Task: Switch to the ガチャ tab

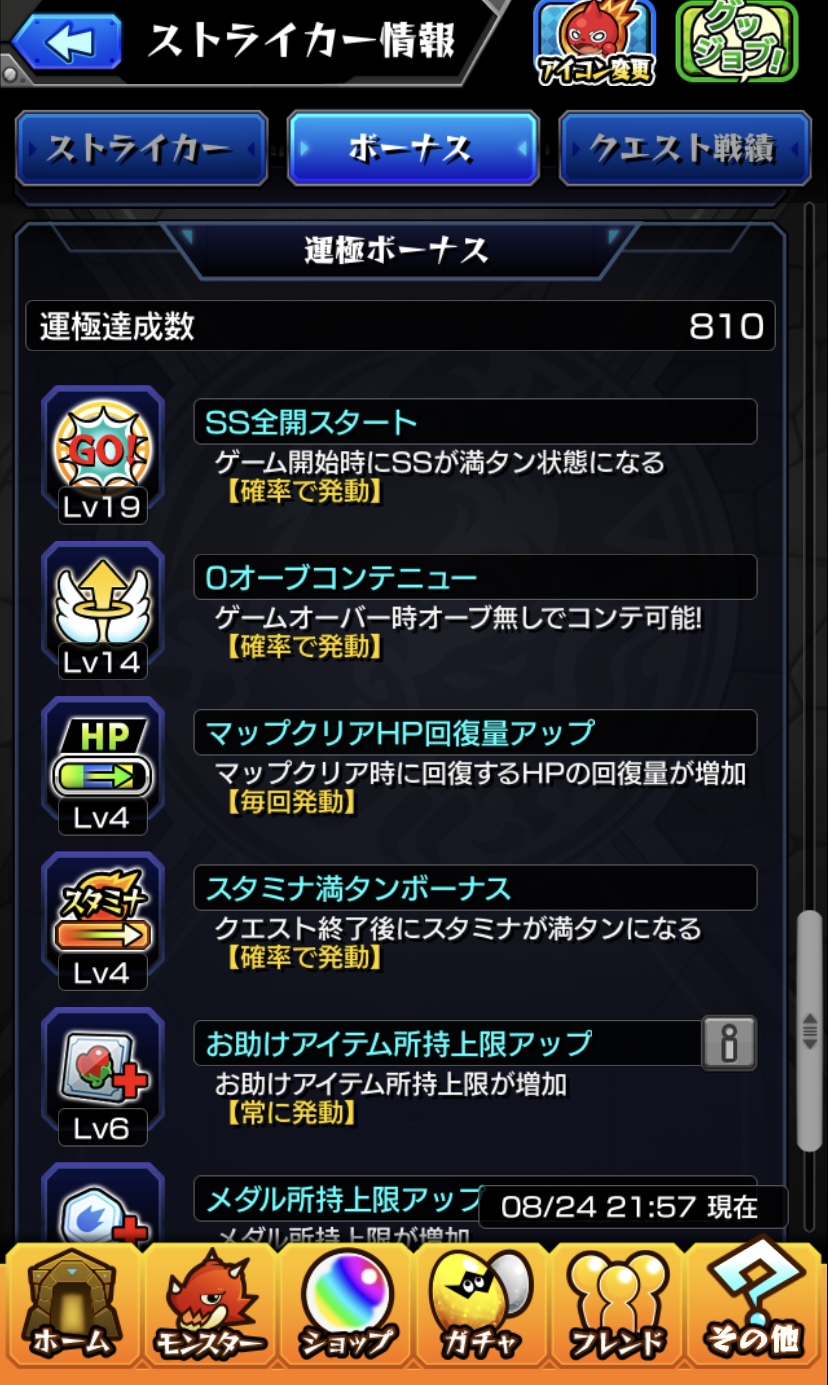Action: coord(482,1310)
